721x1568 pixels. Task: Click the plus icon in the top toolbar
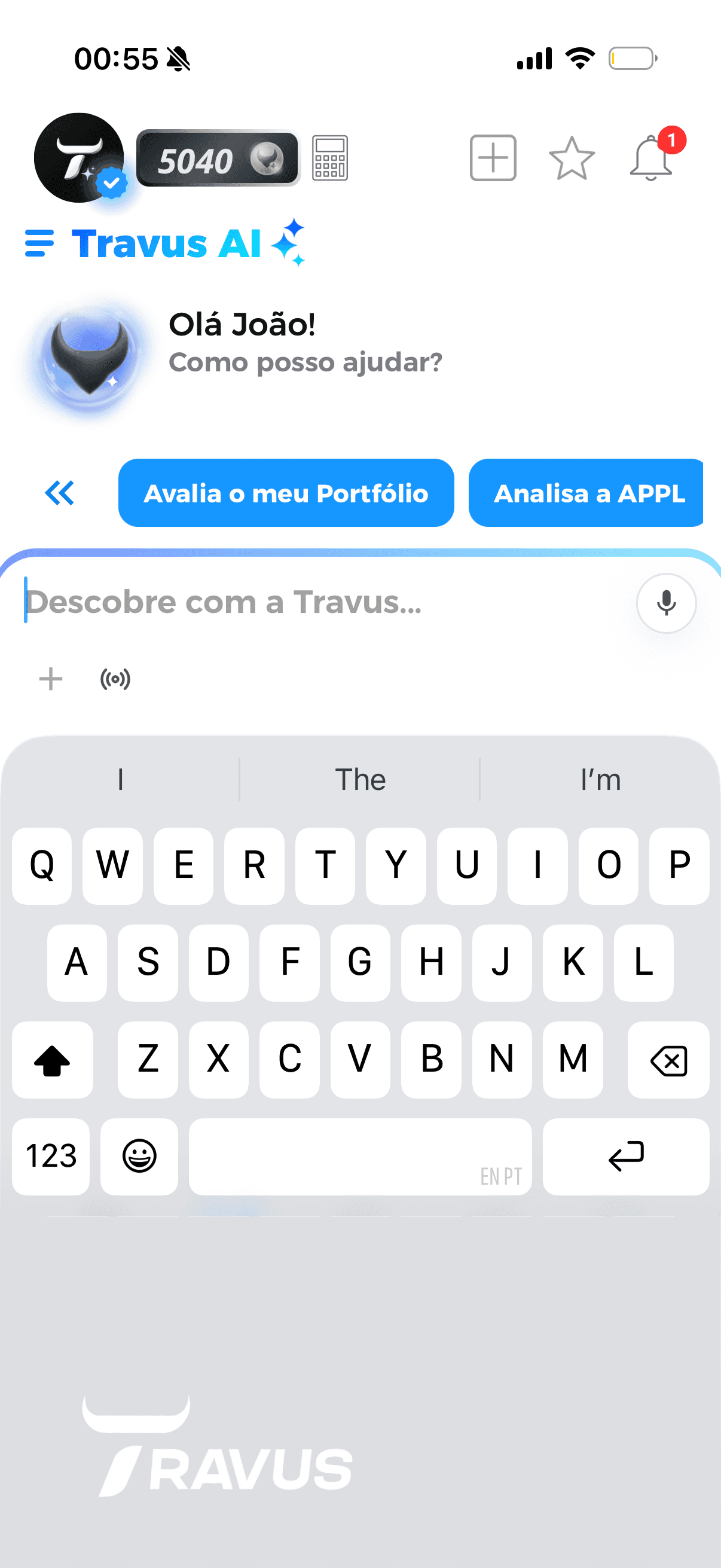(x=493, y=158)
